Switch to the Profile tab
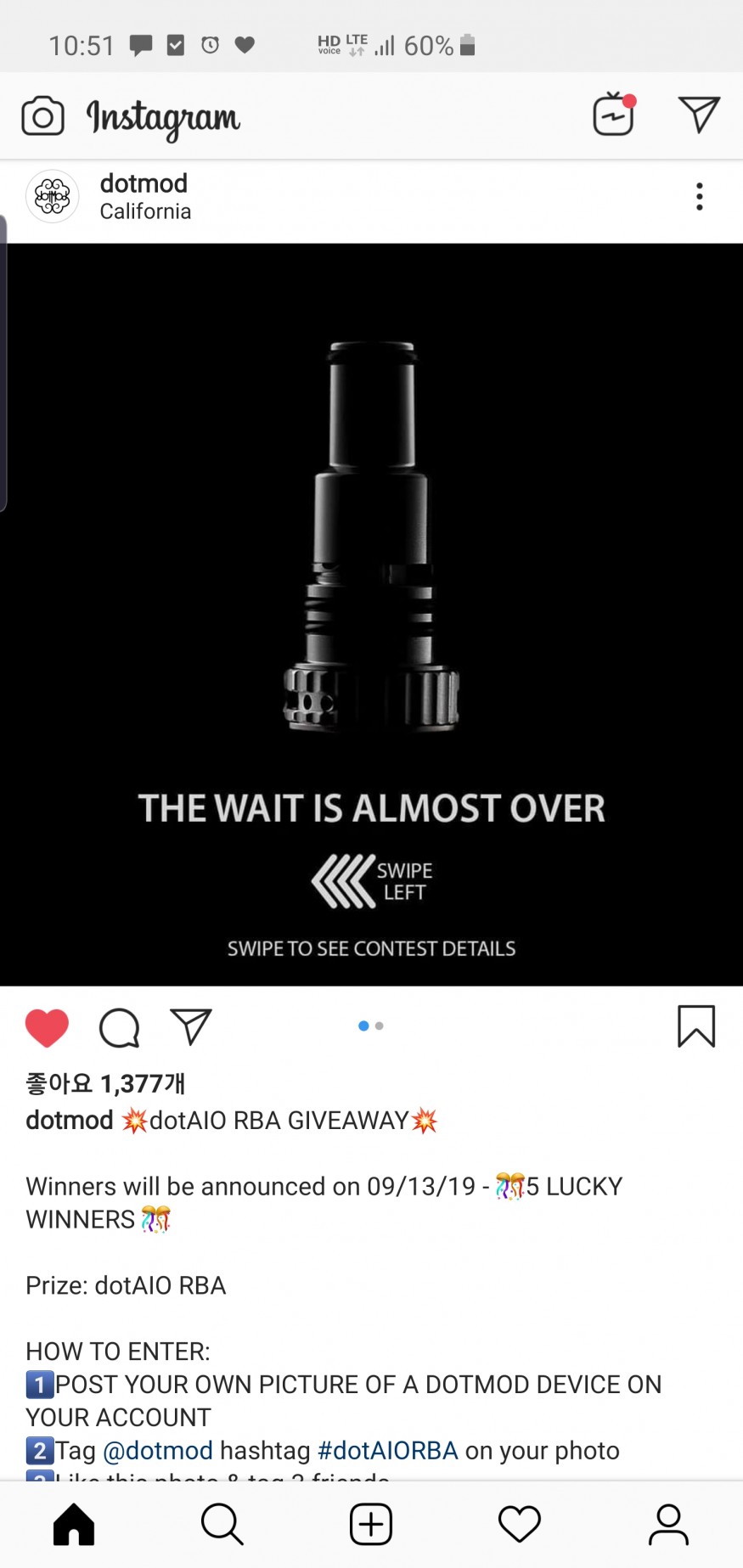This screenshot has width=743, height=1568. tap(668, 1525)
